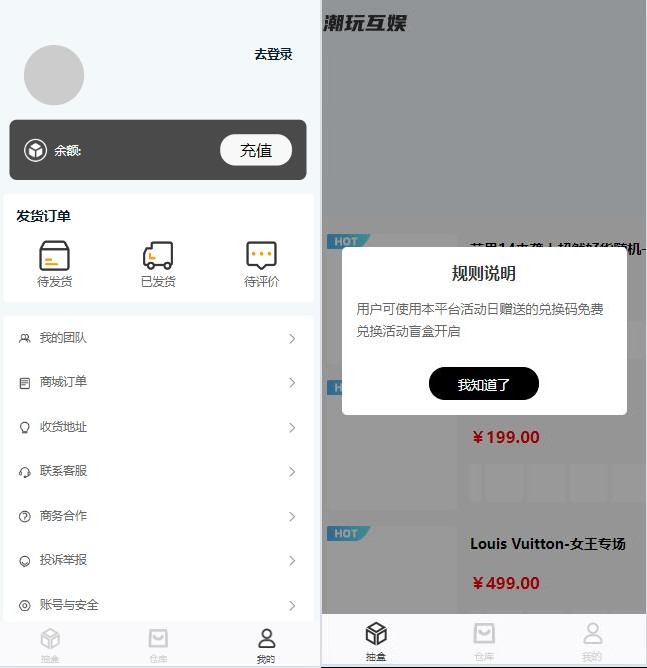Open 我的团队 row
The image size is (647, 668).
point(158,338)
